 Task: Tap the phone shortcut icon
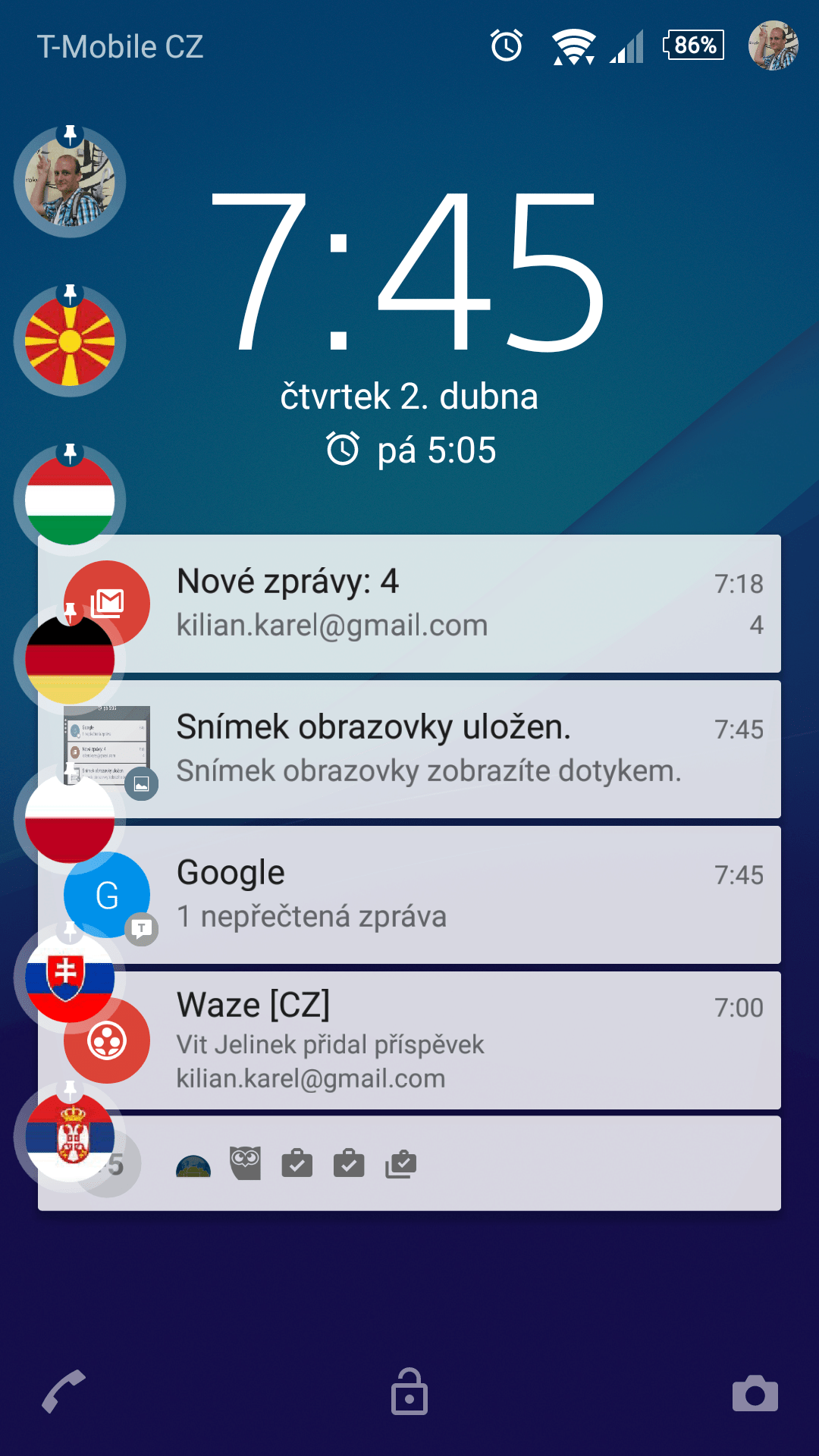point(64,1392)
